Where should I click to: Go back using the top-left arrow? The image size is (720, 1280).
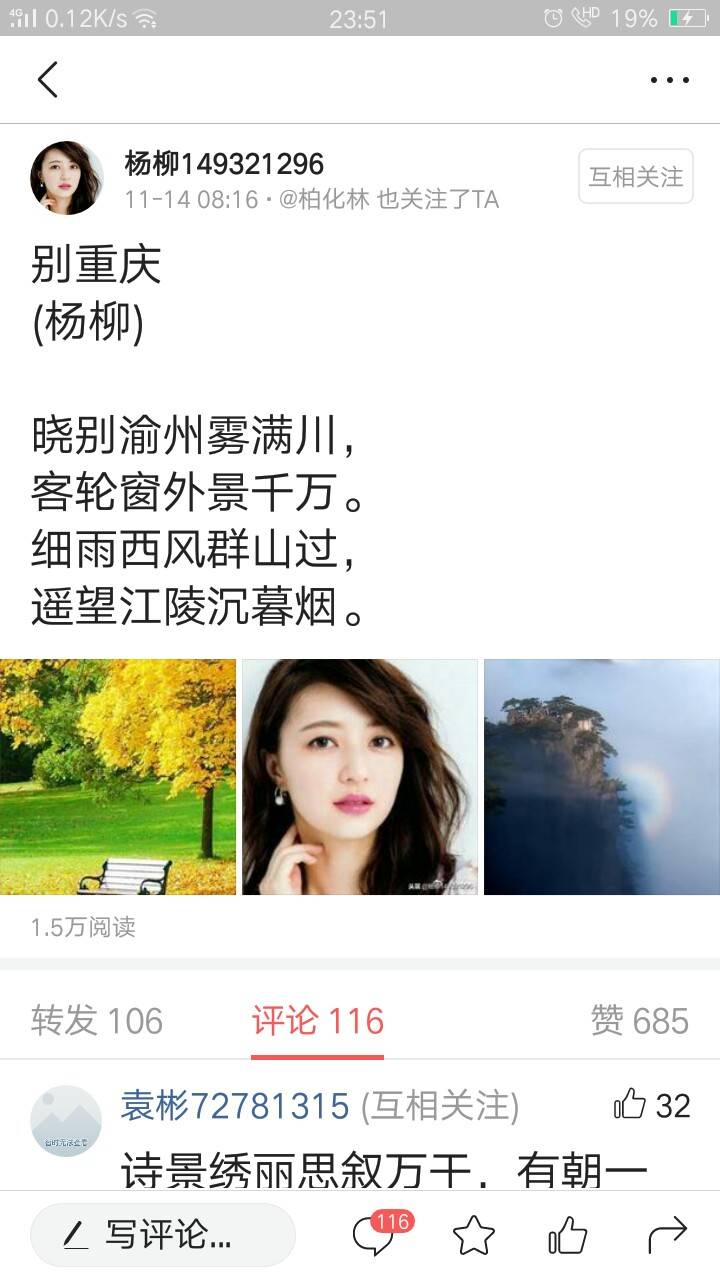point(47,79)
